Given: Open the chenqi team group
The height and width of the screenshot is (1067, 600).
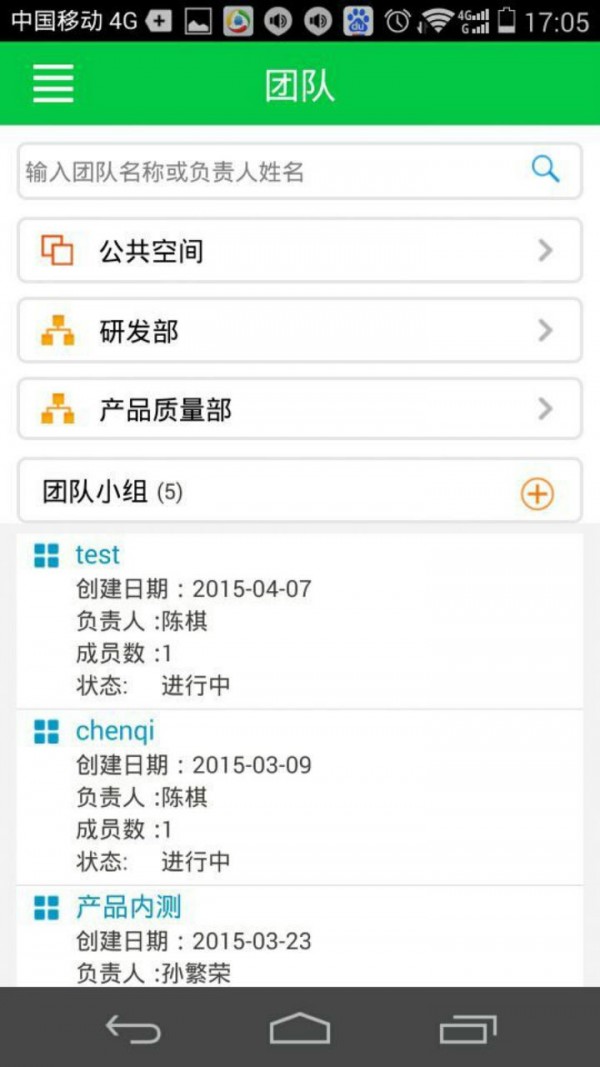Looking at the screenshot, I should (x=115, y=731).
